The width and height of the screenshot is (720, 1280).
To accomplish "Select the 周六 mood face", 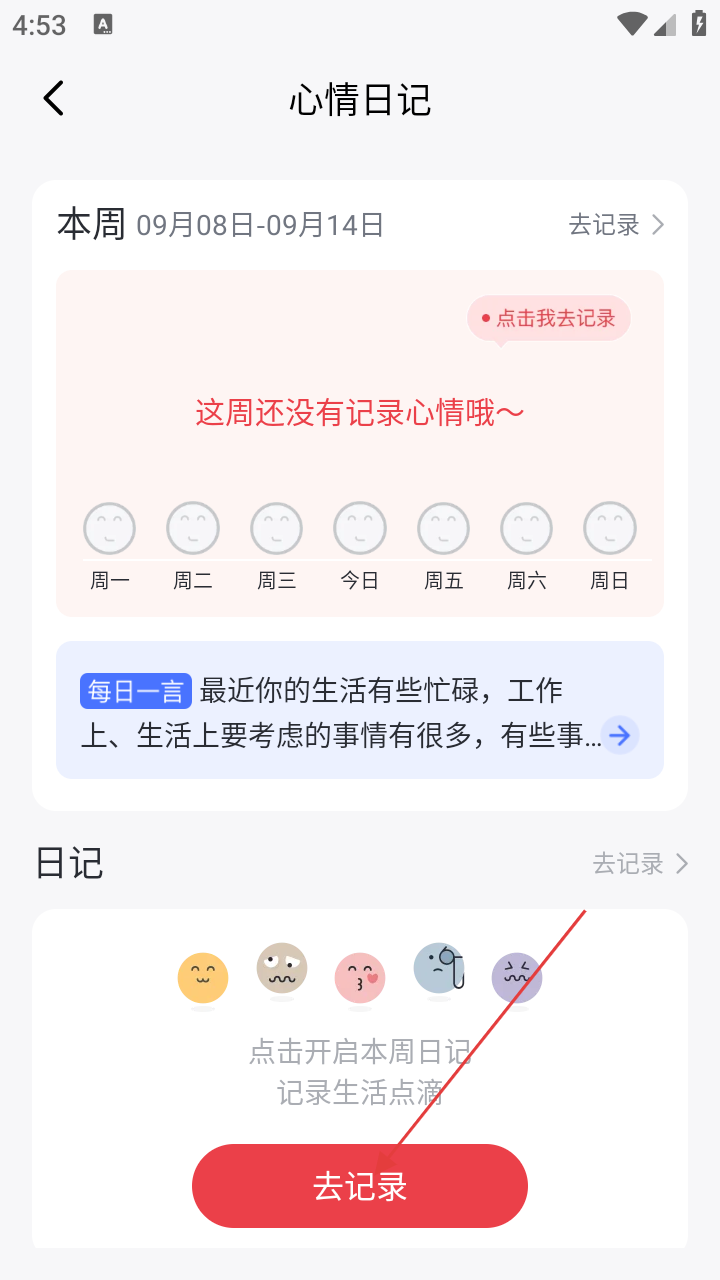I will (526, 528).
